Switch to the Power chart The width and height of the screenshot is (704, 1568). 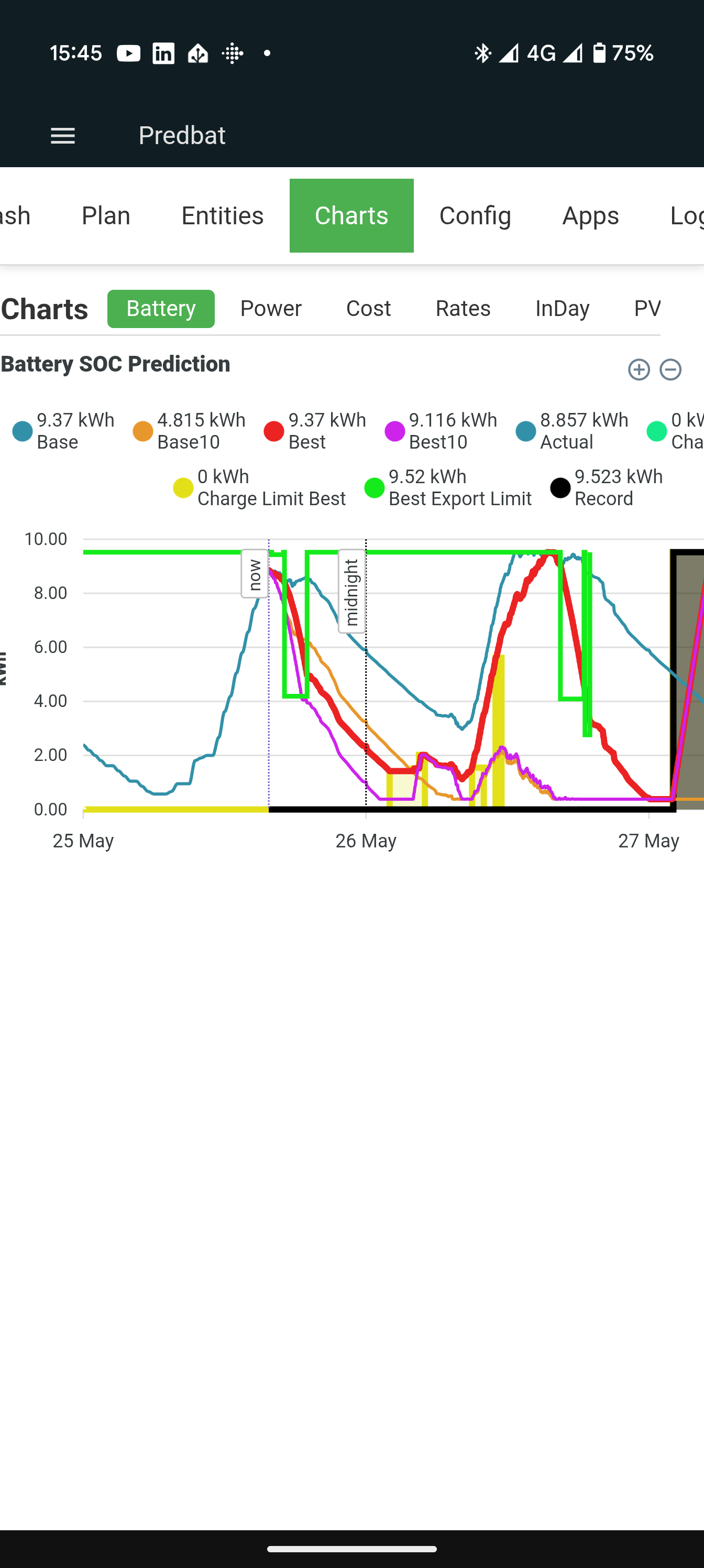[x=271, y=309]
